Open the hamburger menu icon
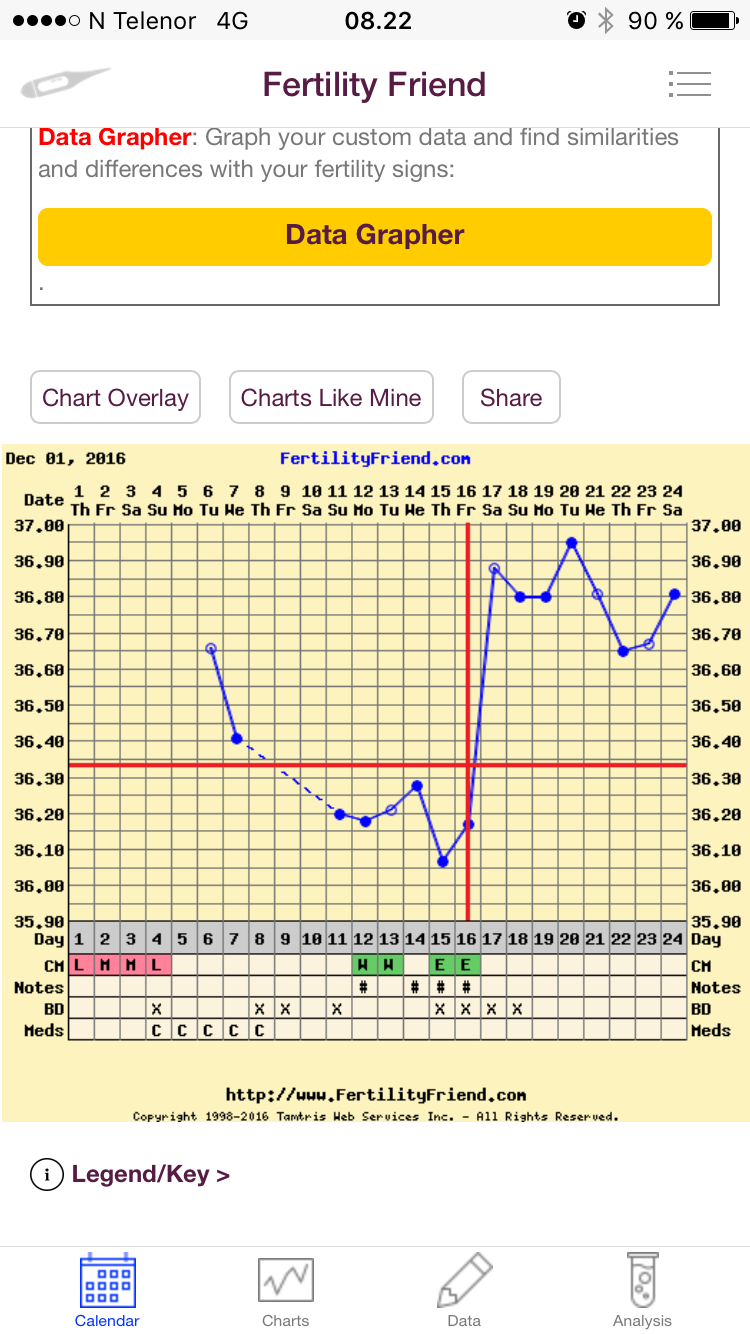 [x=689, y=85]
